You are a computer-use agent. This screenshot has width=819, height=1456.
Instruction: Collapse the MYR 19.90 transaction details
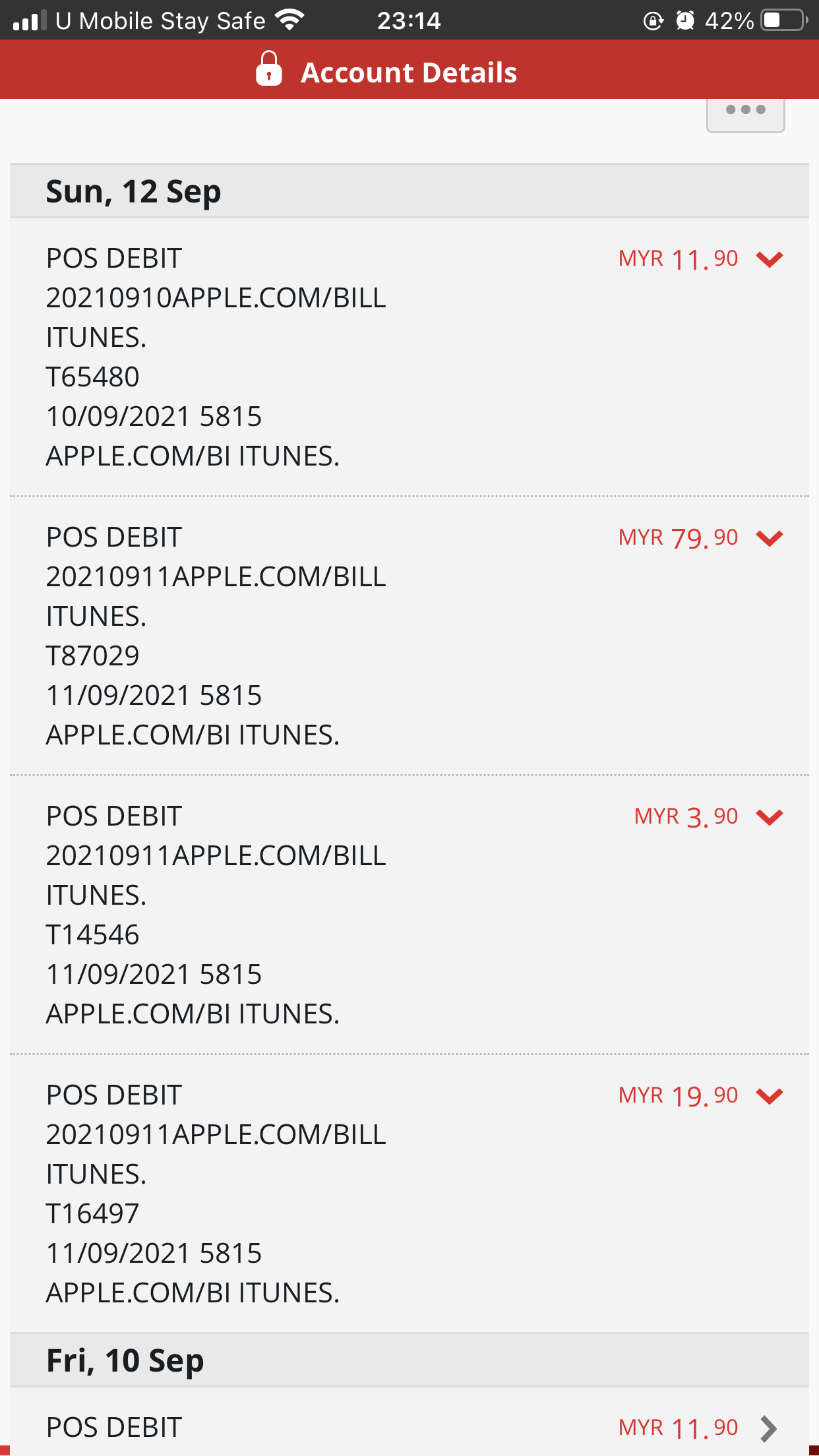pyautogui.click(x=769, y=1096)
